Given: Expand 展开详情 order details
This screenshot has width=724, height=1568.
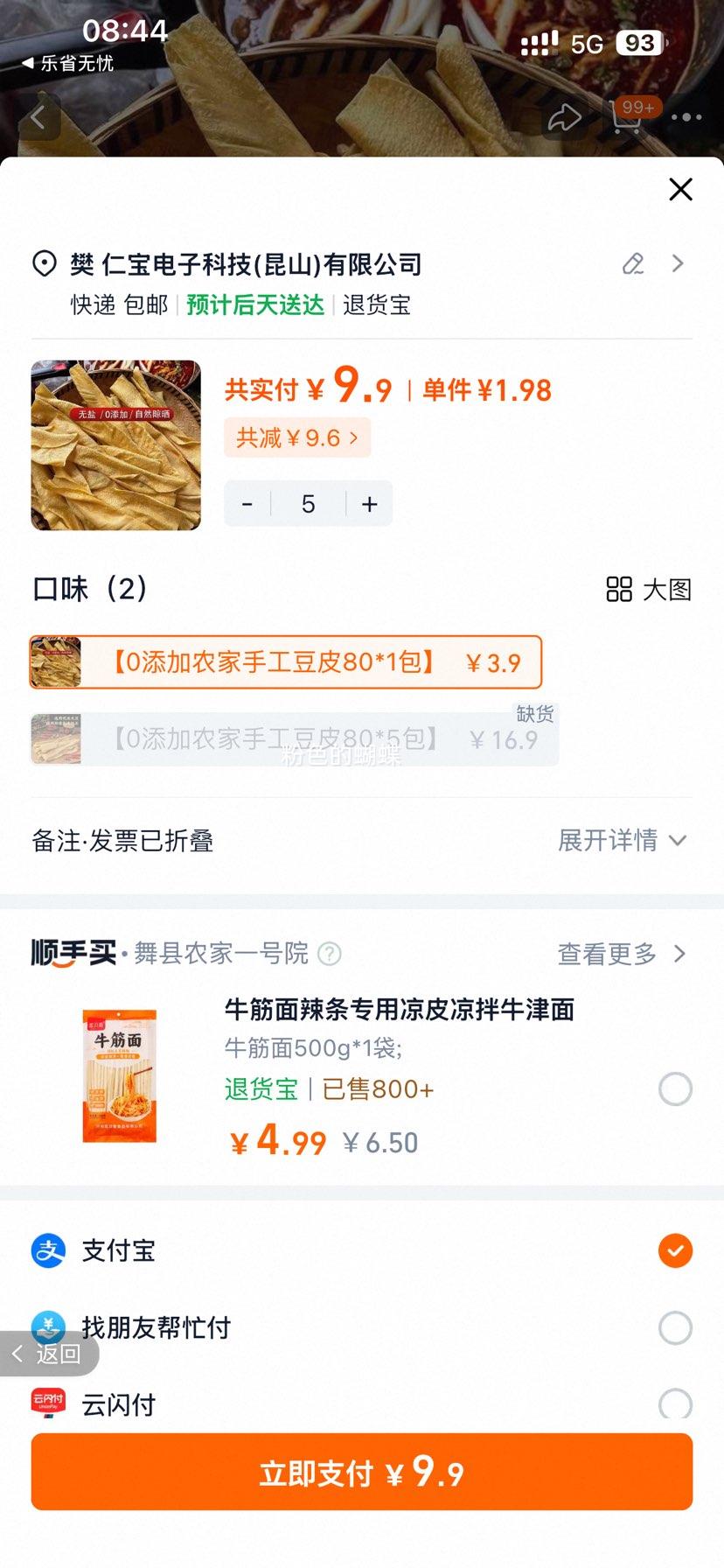Looking at the screenshot, I should pyautogui.click(x=623, y=841).
